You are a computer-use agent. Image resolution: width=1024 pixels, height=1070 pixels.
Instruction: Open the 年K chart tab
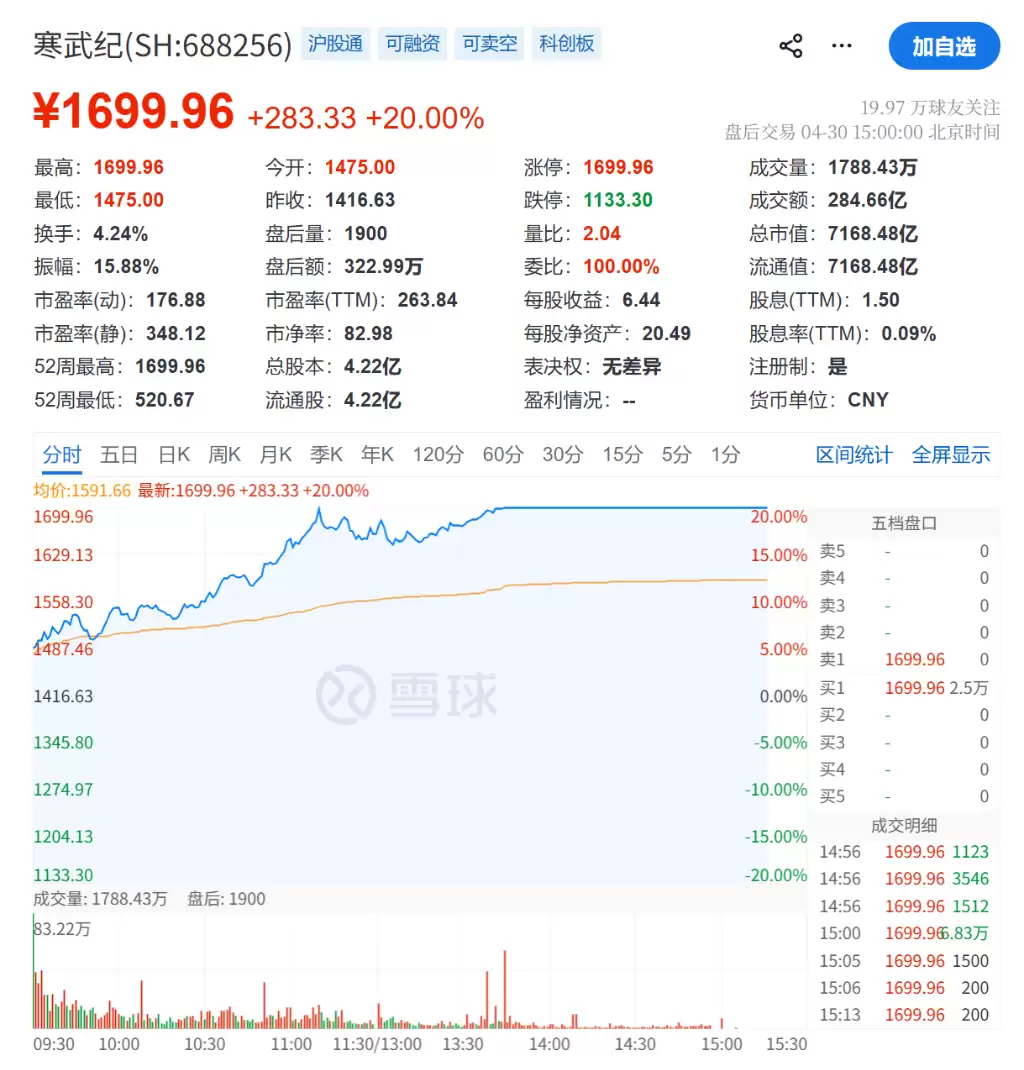(x=377, y=455)
